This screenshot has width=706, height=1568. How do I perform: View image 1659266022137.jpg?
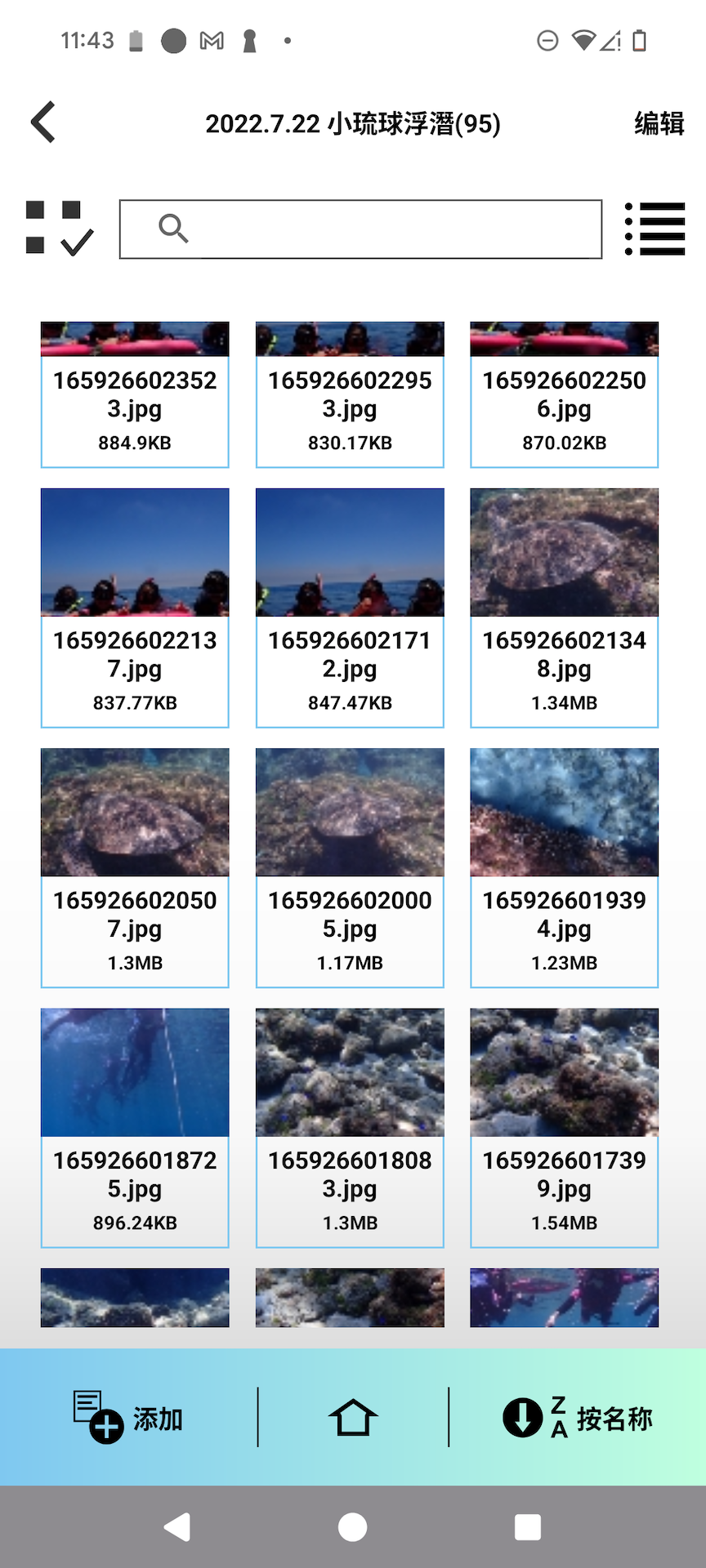tap(135, 607)
